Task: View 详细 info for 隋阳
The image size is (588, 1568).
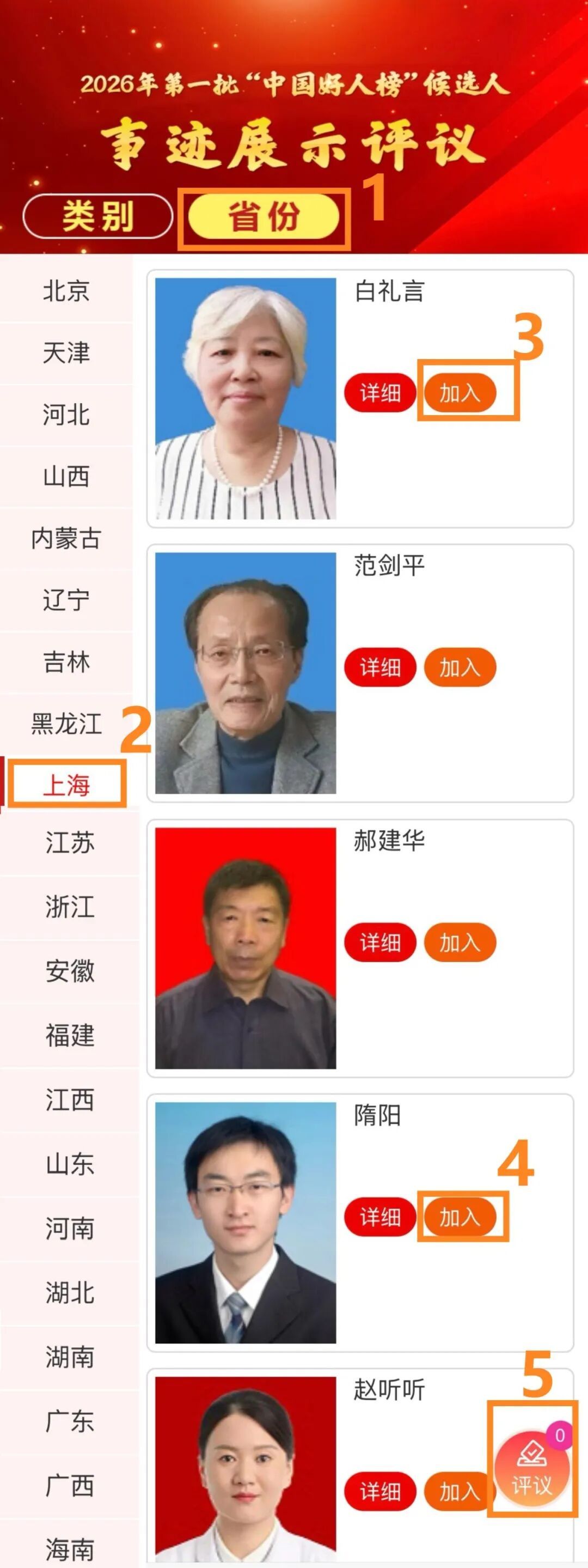Action: (x=380, y=1217)
